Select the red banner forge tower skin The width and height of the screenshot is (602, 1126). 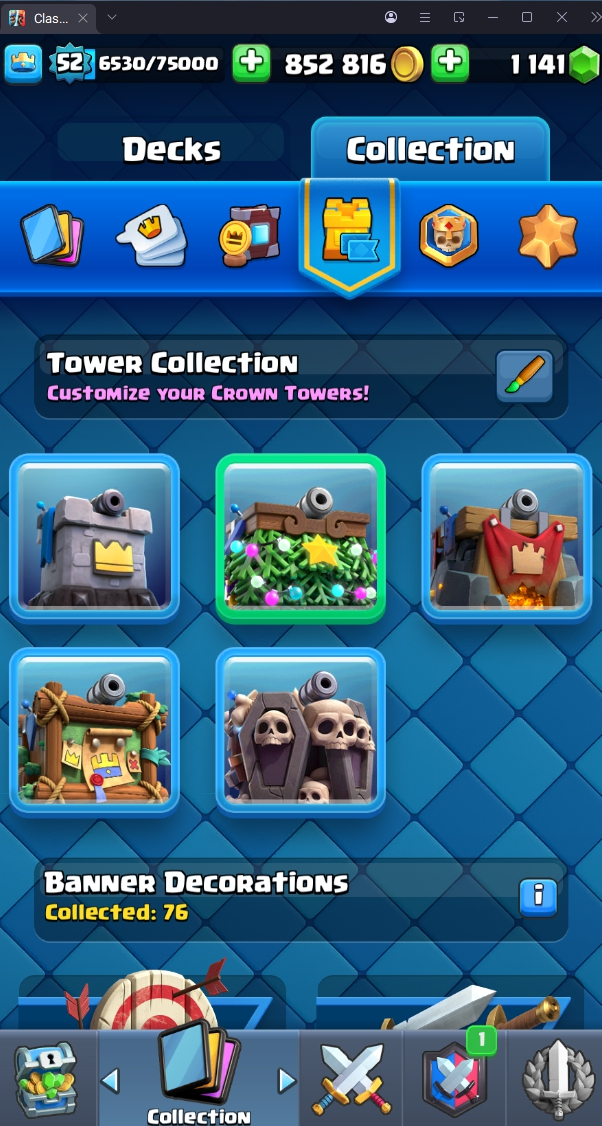(506, 537)
